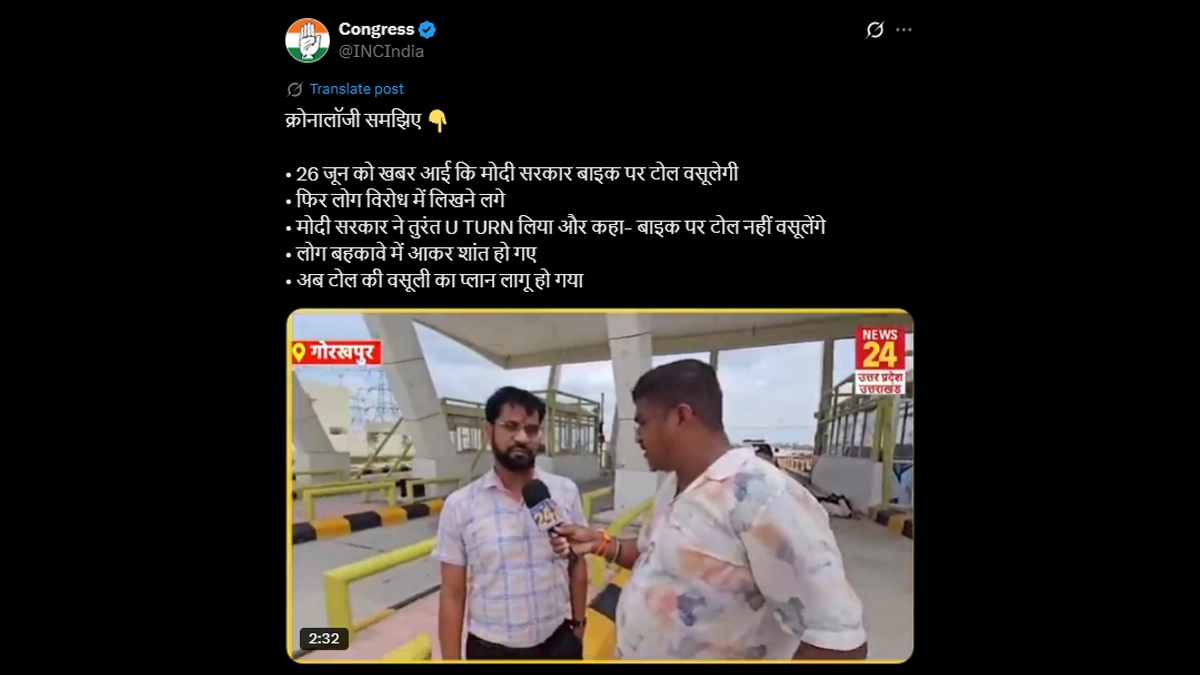Open the @INCIndia handle link

(381, 52)
